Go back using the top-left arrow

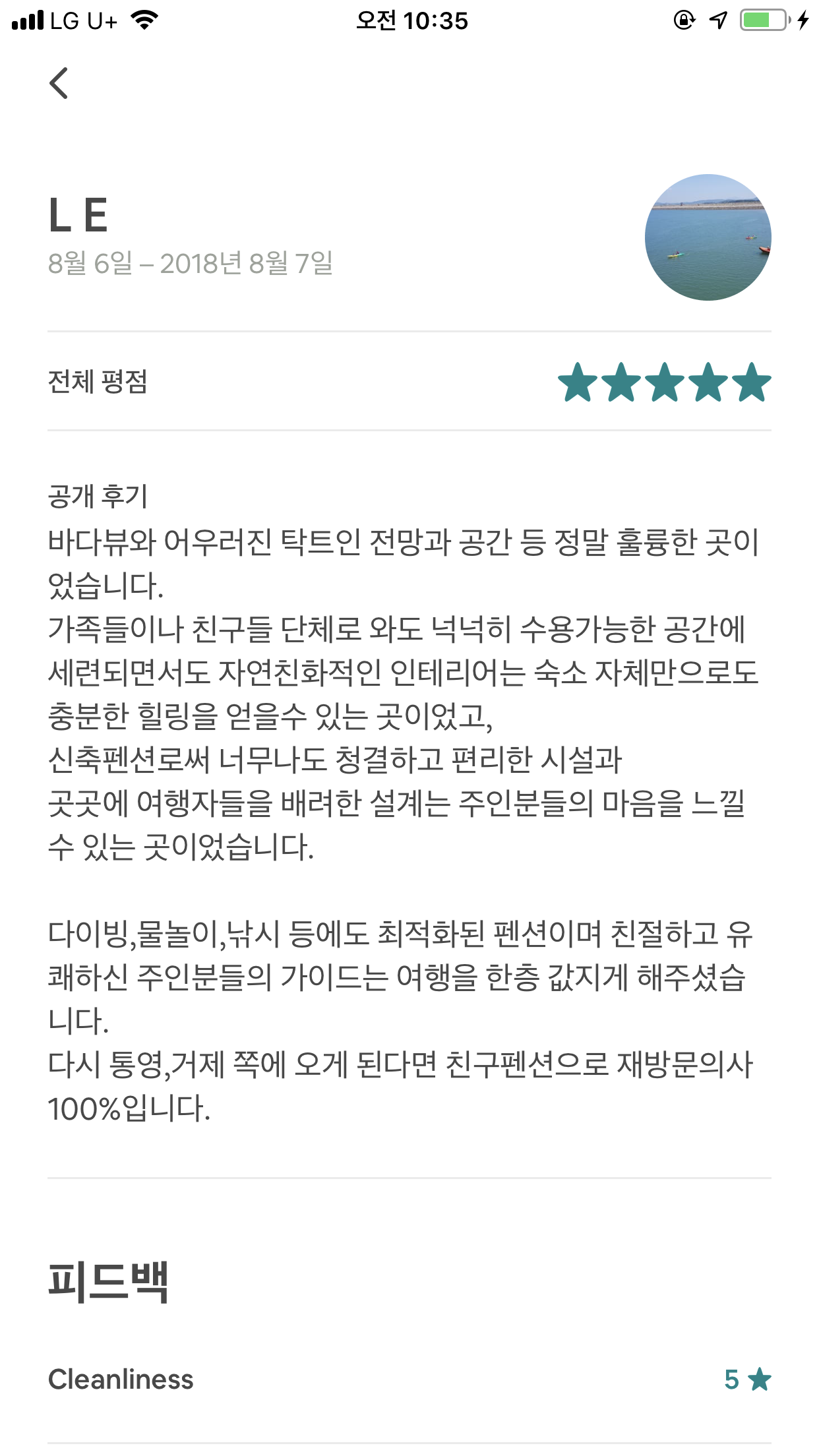click(59, 83)
